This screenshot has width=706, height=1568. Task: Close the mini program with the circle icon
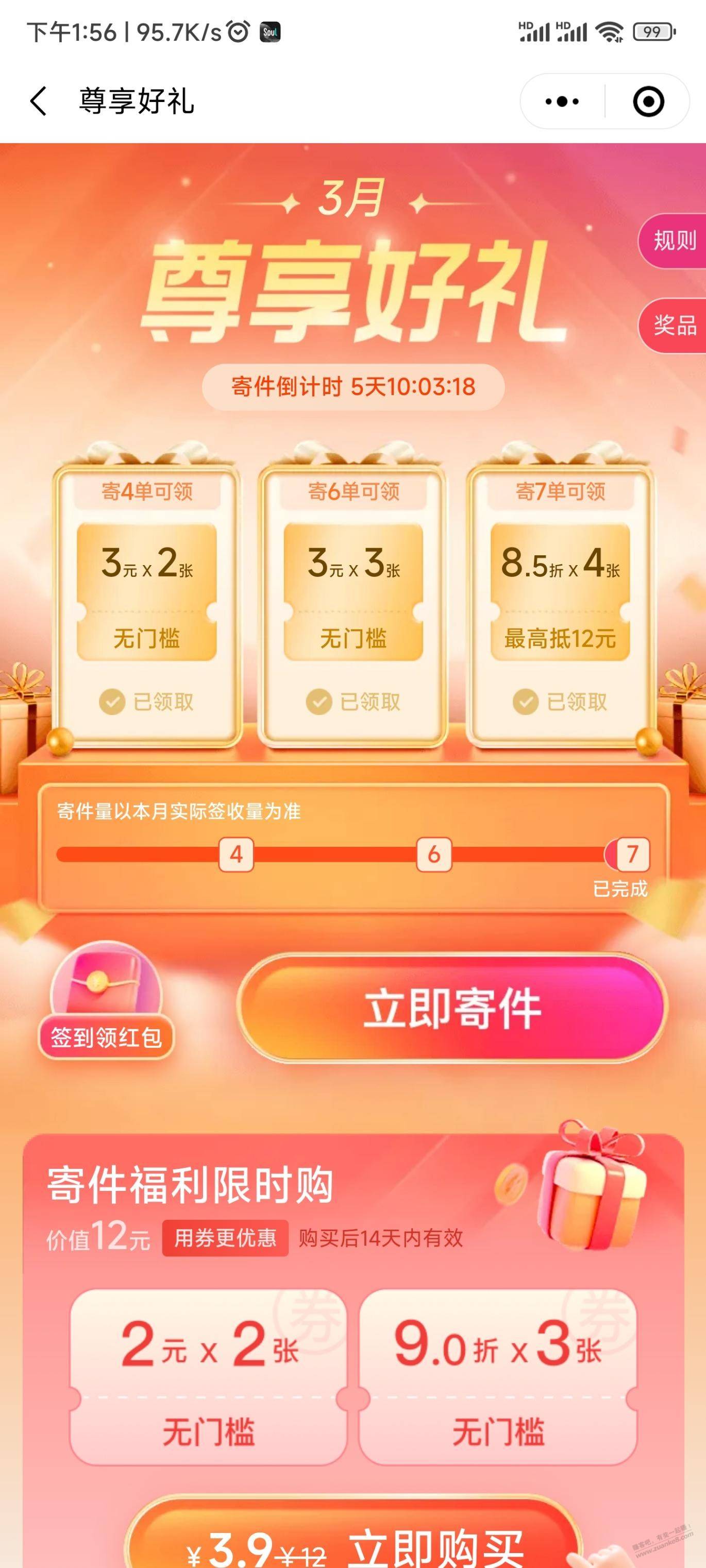[x=648, y=101]
